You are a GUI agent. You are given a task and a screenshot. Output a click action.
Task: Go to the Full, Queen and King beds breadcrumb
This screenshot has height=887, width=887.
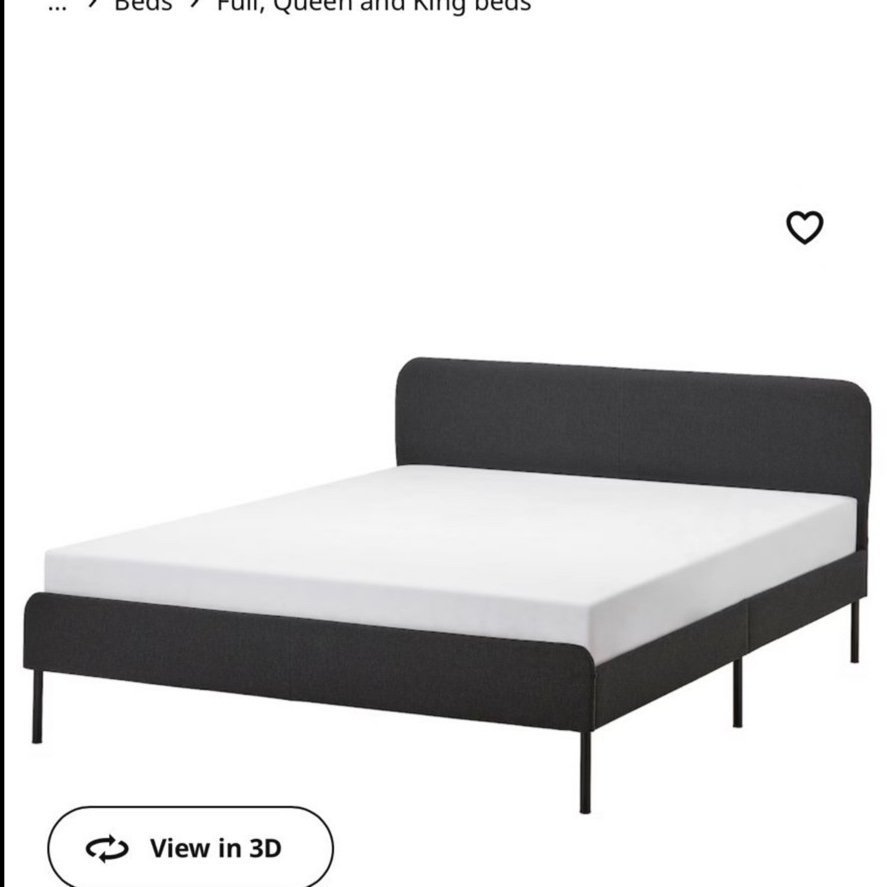pyautogui.click(x=373, y=6)
